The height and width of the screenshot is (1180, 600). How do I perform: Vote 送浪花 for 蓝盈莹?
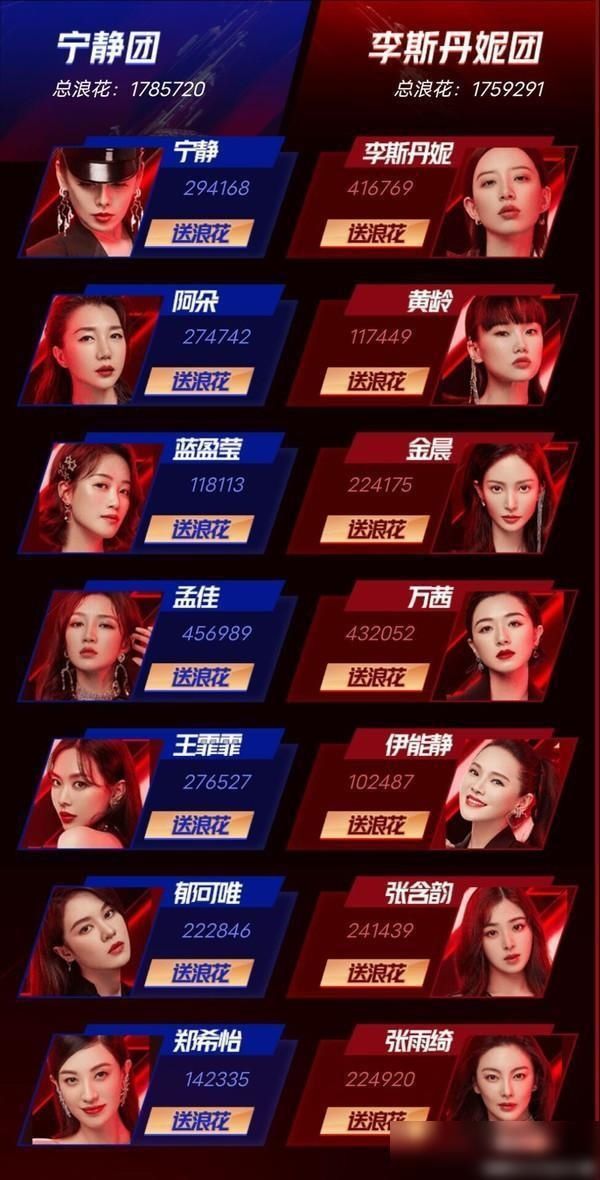tap(200, 529)
